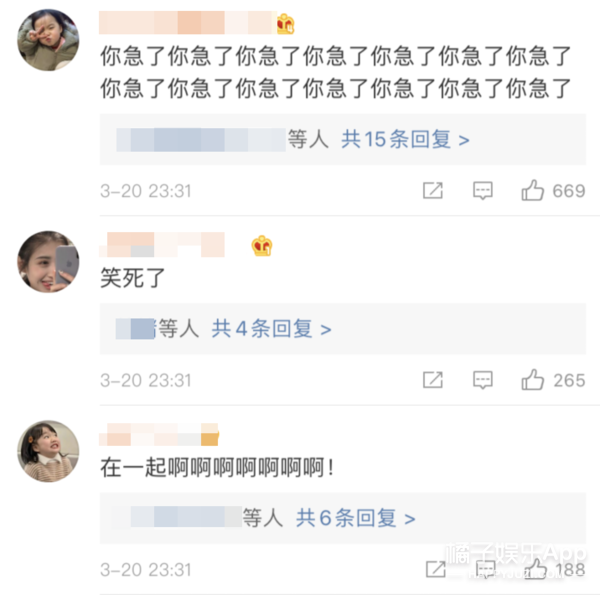
Task: Repost the 你急了 comment
Action: click(x=433, y=191)
